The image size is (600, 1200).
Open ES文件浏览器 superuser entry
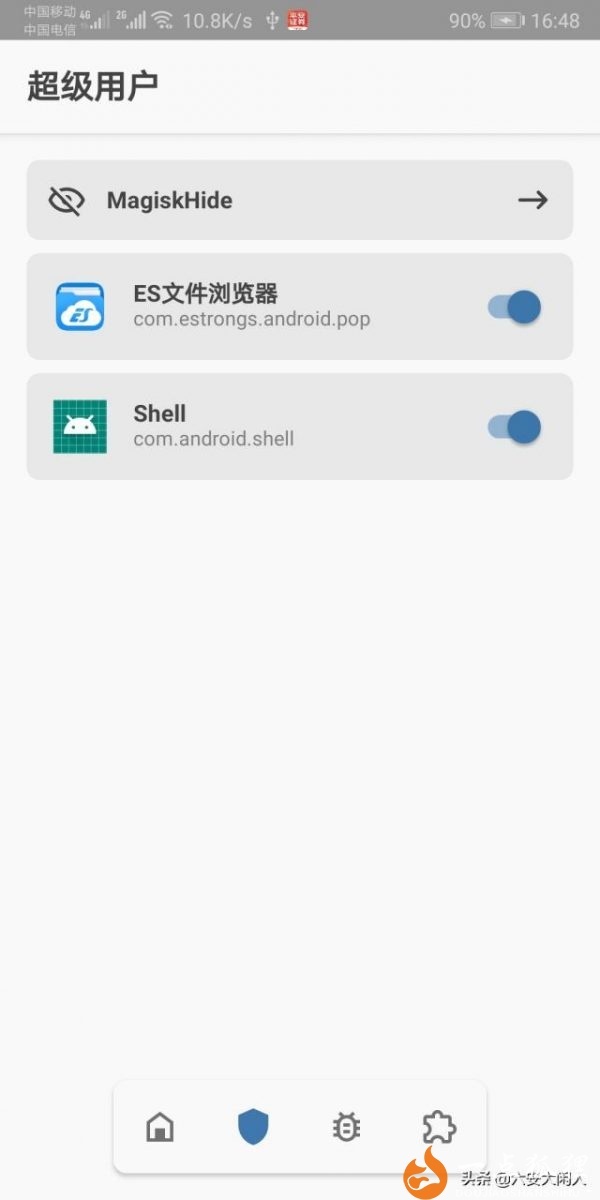pyautogui.click(x=250, y=307)
